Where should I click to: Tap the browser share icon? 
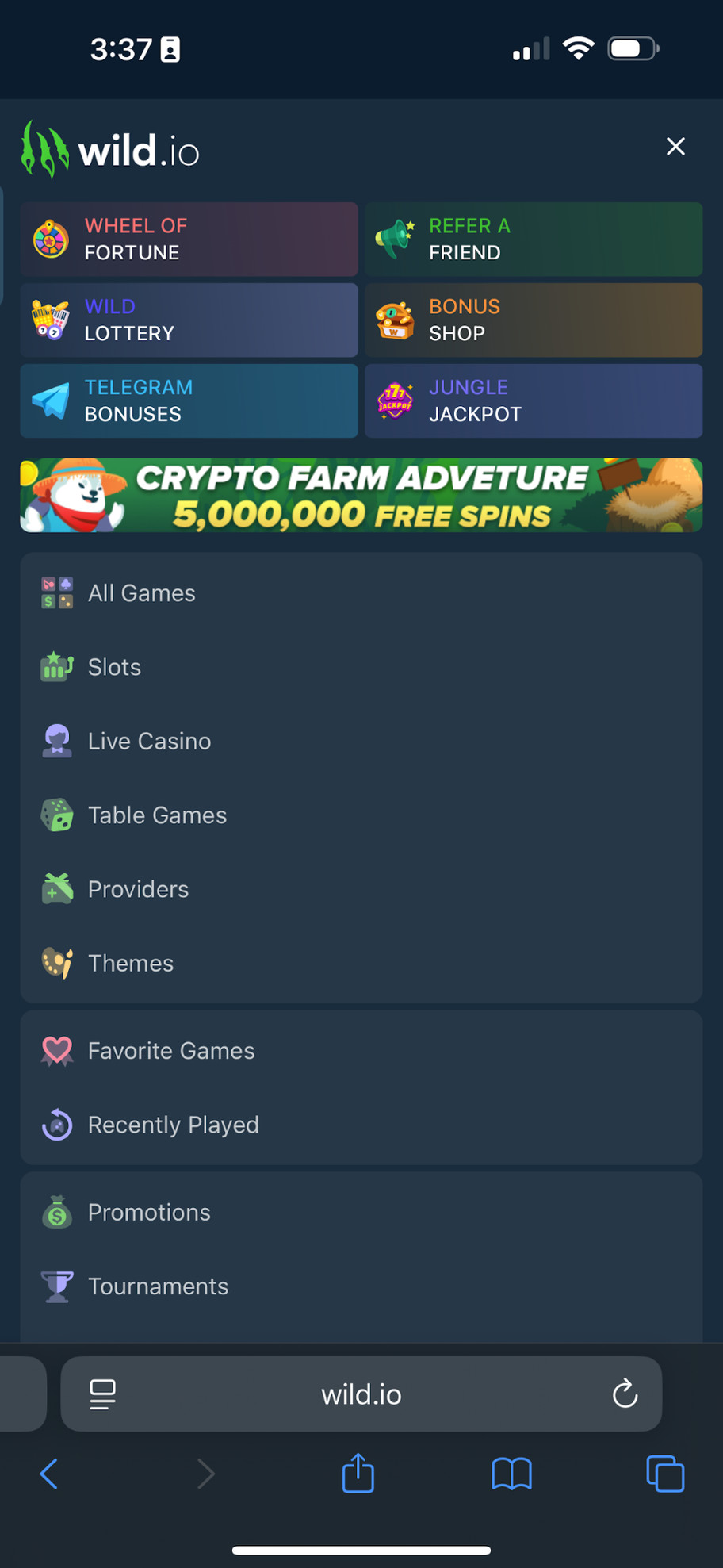(358, 1474)
